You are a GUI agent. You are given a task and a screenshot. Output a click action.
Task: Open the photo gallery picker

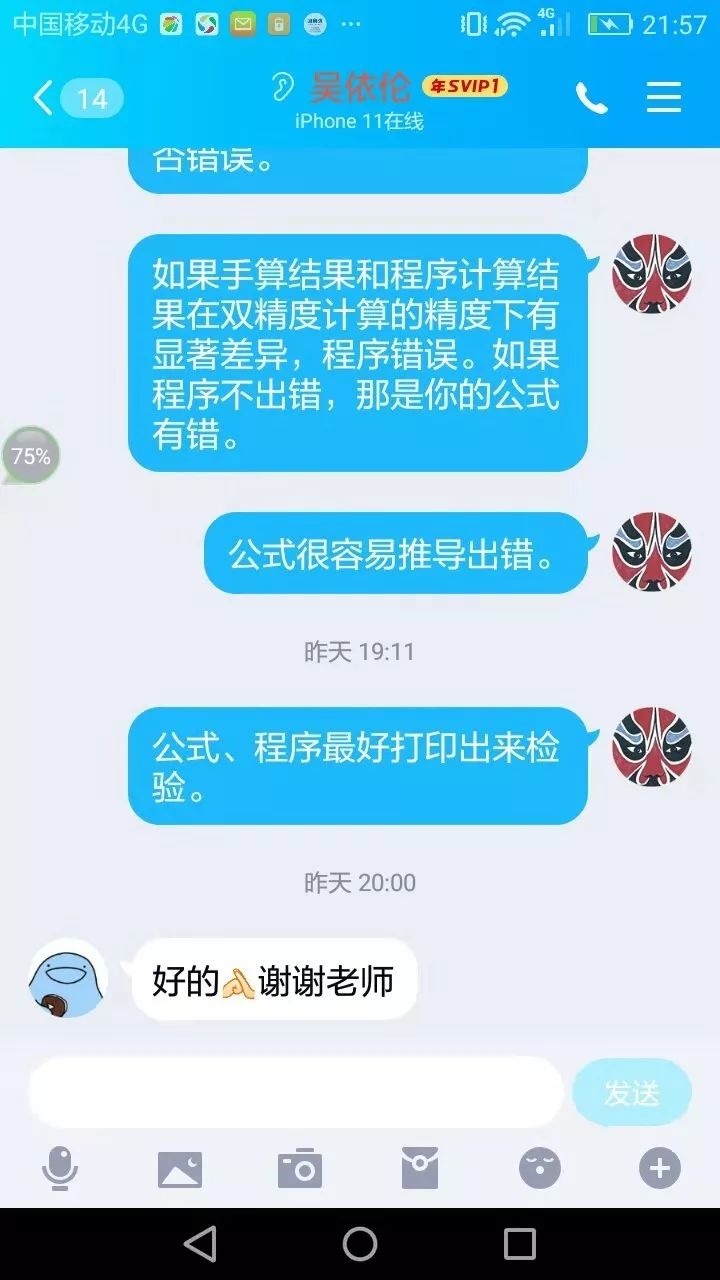click(180, 1168)
